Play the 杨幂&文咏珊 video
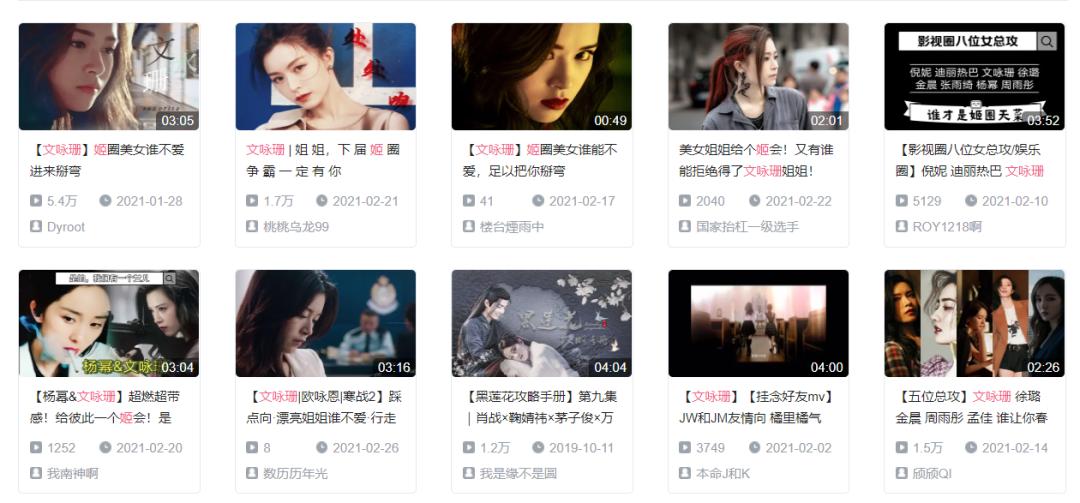The height and width of the screenshot is (503, 1080). 109,323
